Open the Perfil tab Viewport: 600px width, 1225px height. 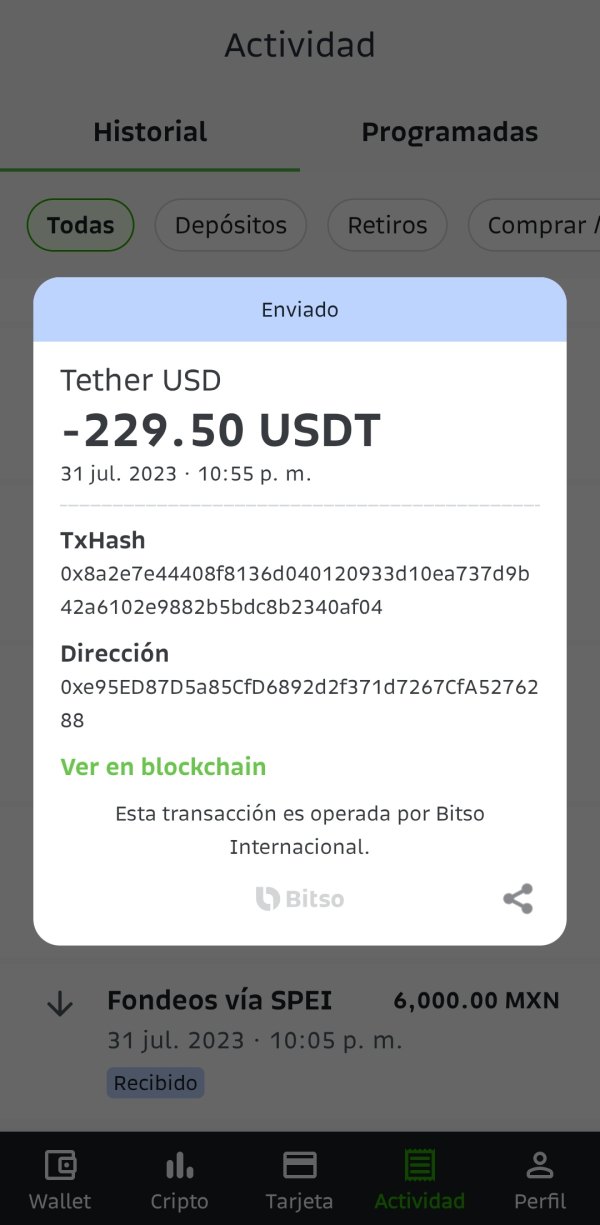(540, 1179)
